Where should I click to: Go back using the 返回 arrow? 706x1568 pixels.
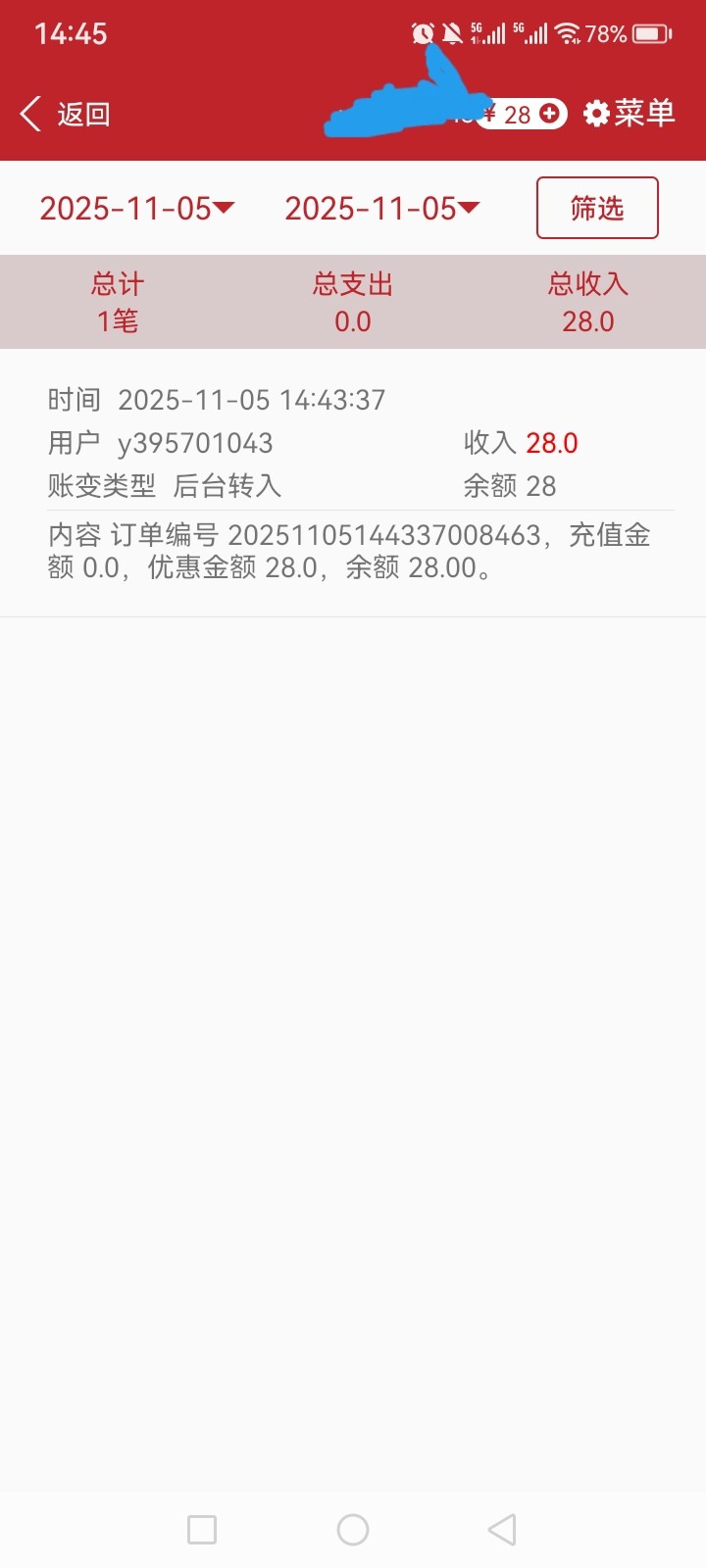(65, 115)
